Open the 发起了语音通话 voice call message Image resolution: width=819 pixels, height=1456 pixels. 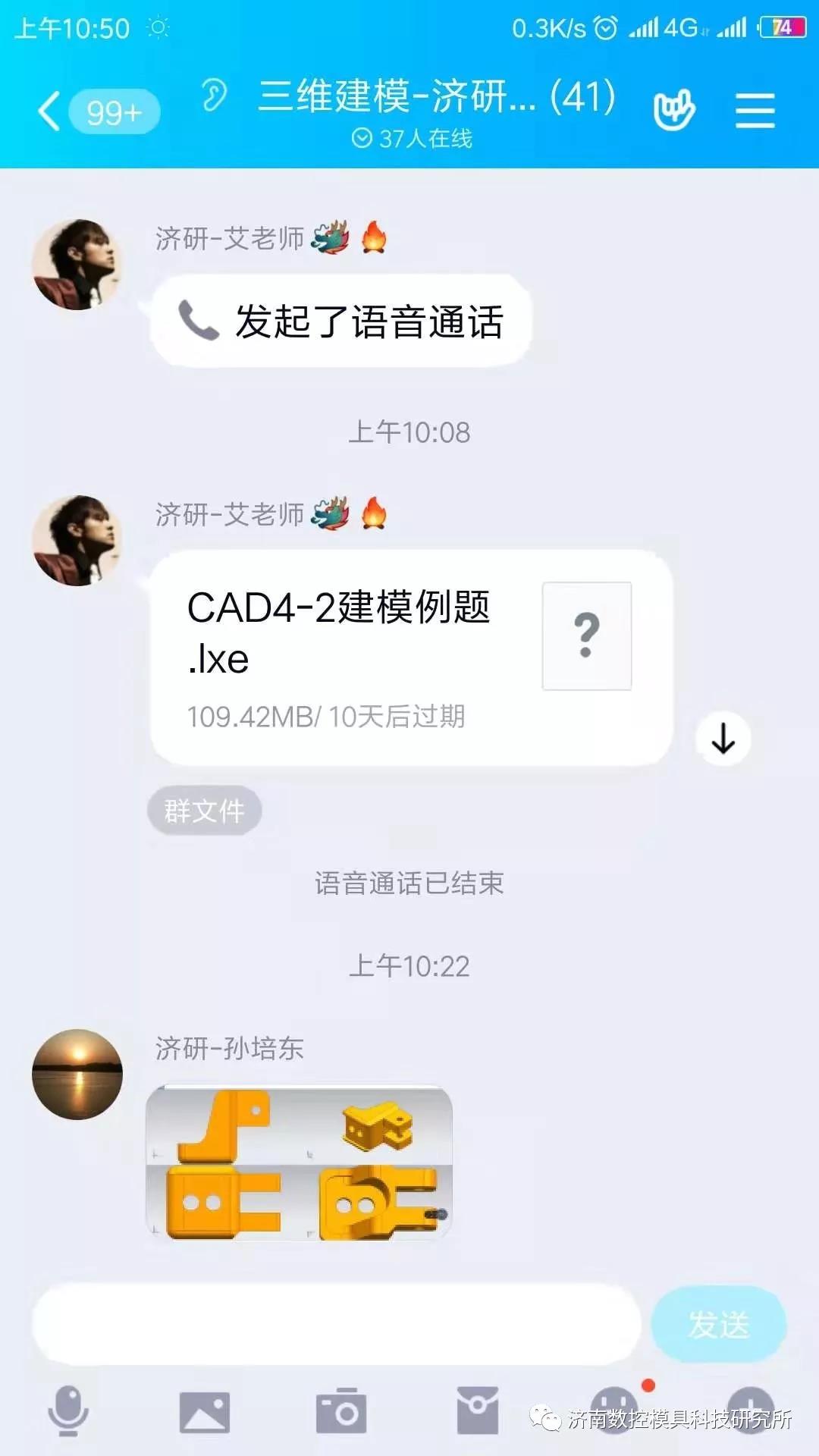pyautogui.click(x=341, y=322)
